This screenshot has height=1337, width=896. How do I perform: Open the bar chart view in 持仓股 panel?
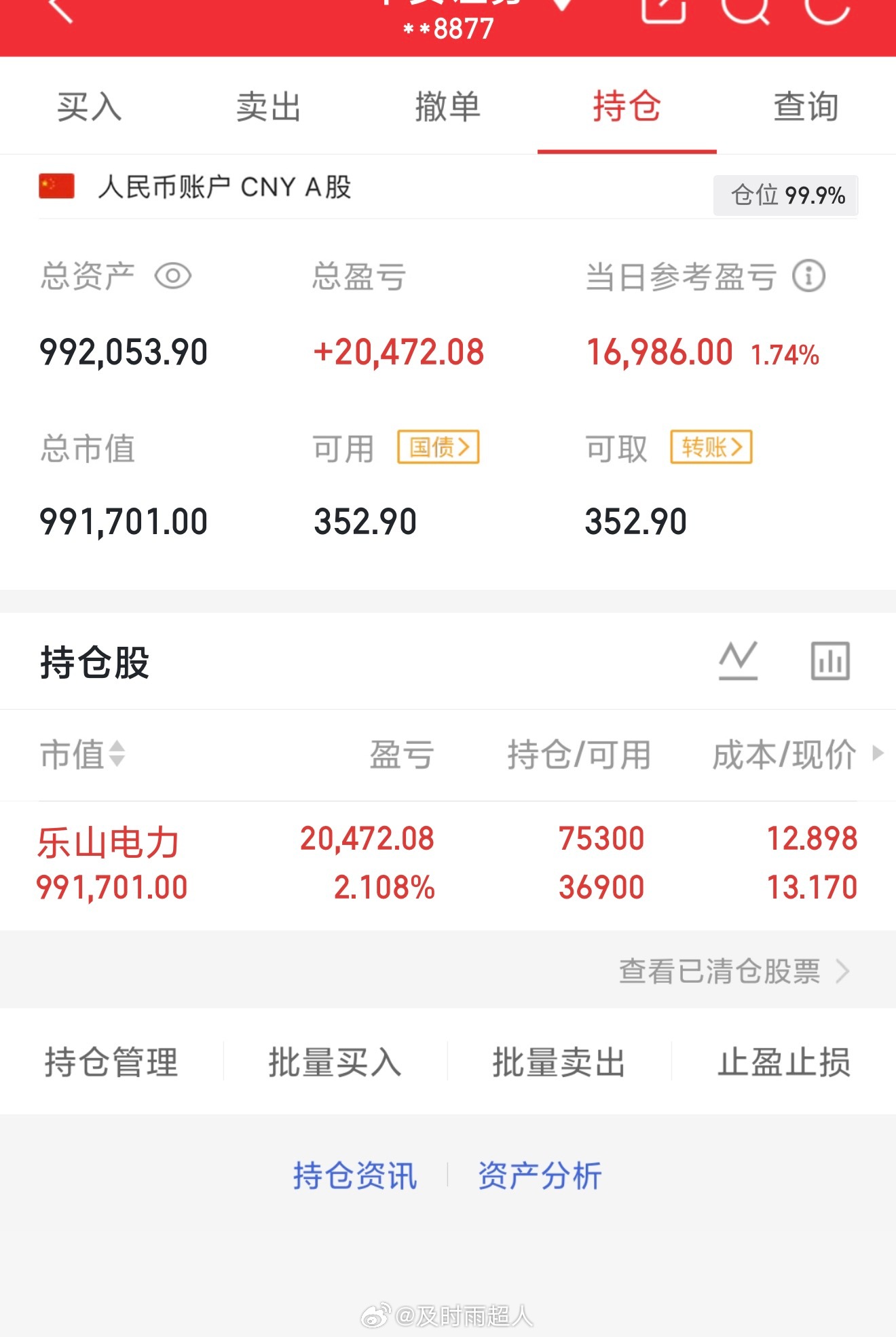coord(829,660)
